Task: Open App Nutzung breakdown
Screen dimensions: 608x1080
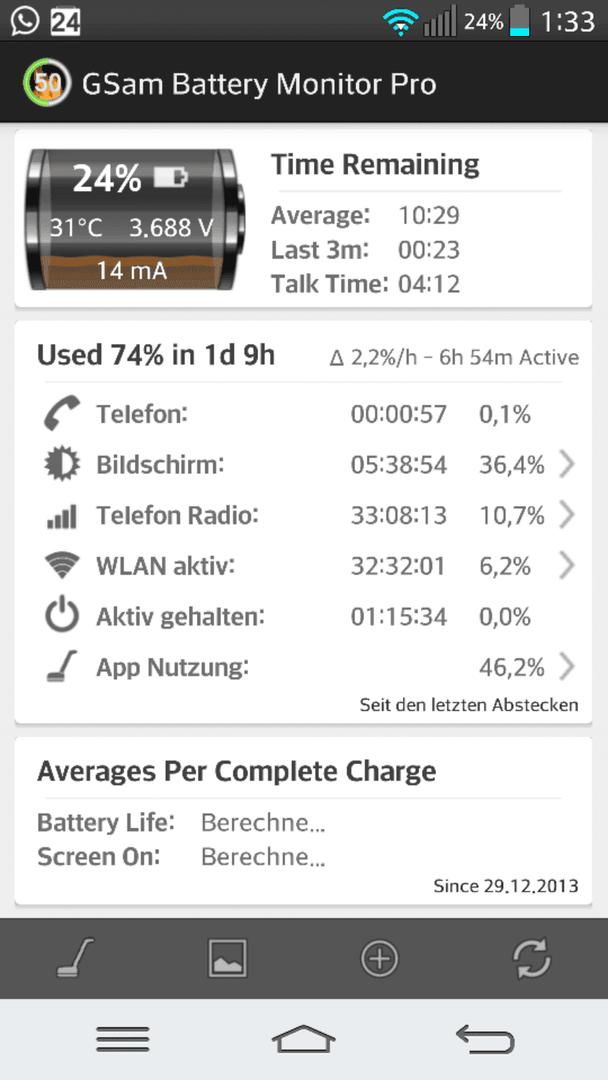Action: tap(303, 667)
